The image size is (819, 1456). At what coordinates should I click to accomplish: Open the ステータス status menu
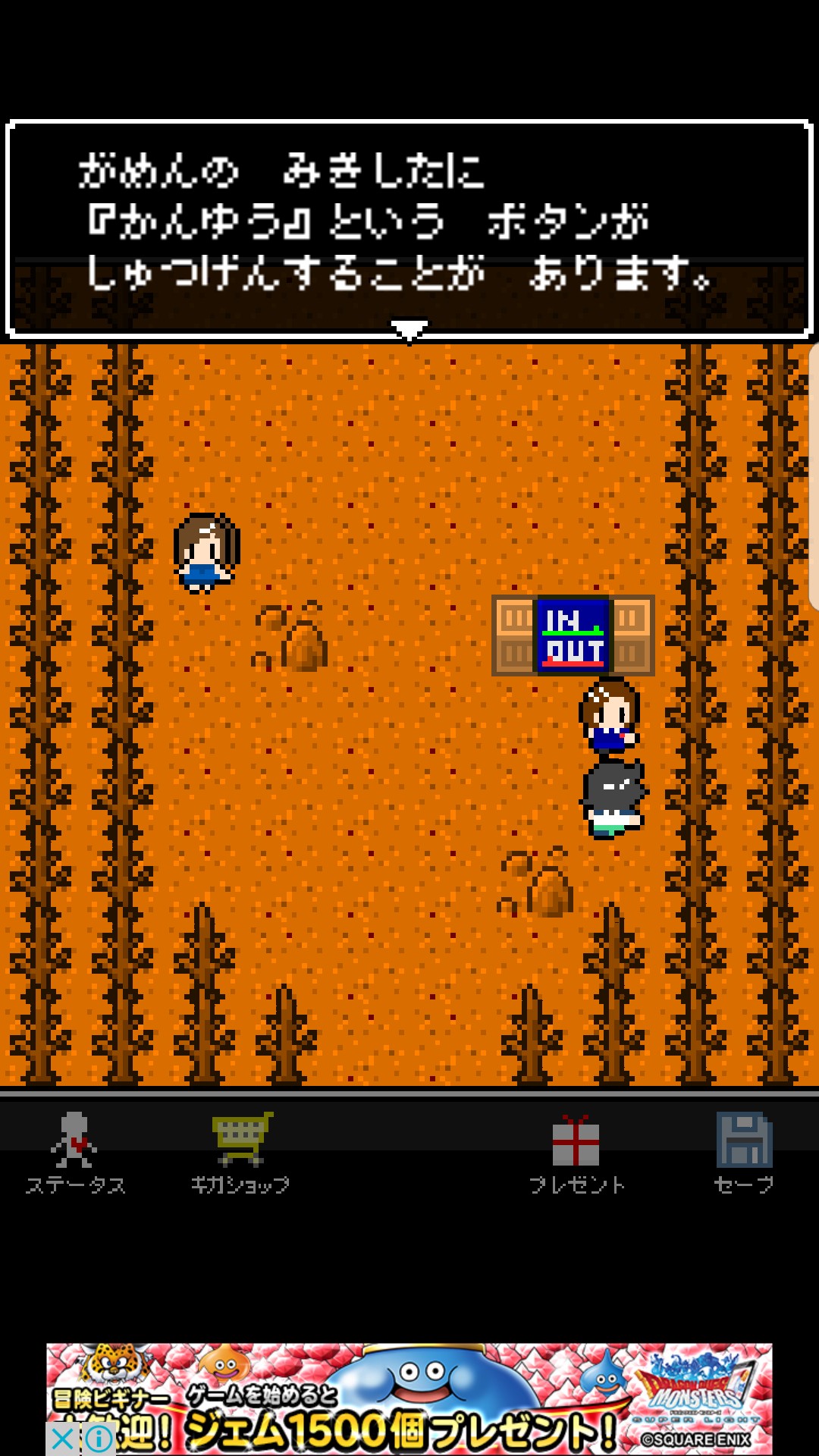tap(75, 1153)
